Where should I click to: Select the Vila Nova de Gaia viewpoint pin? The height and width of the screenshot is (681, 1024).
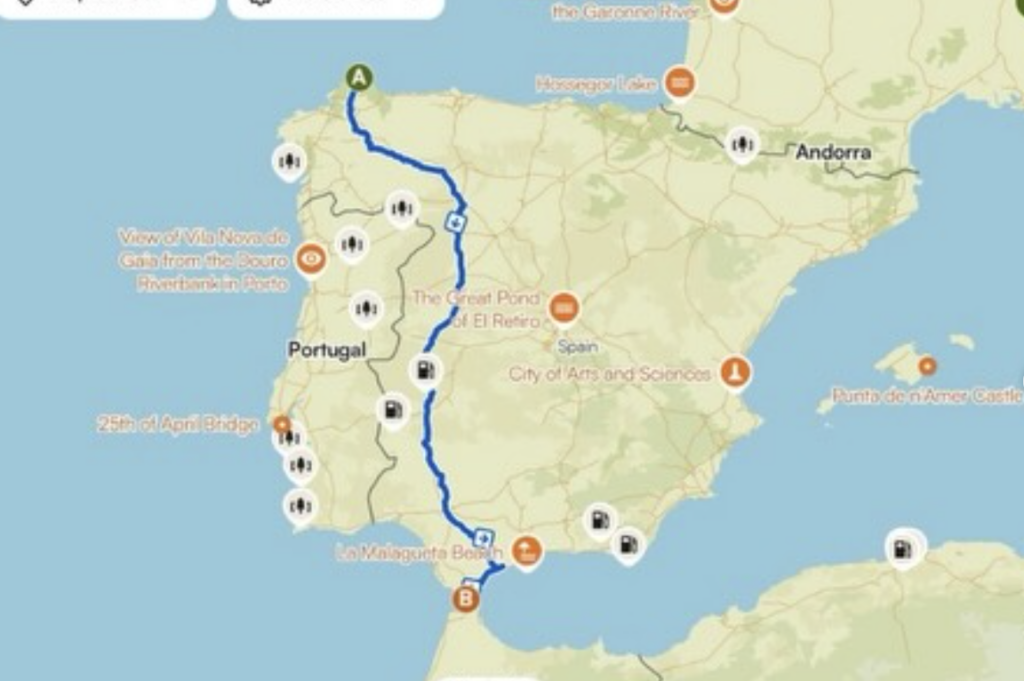point(312,260)
